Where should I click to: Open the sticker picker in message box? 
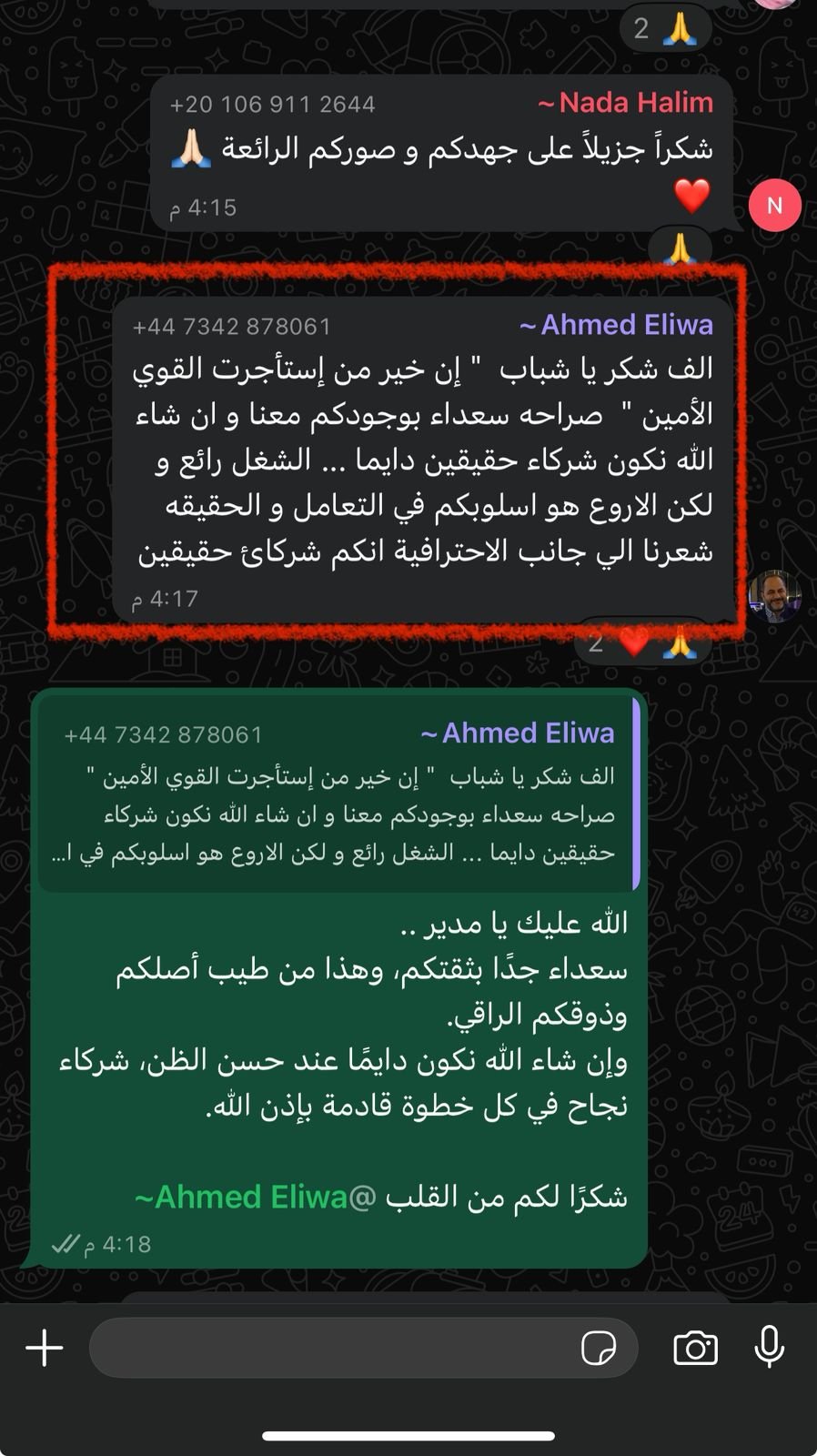(598, 1348)
